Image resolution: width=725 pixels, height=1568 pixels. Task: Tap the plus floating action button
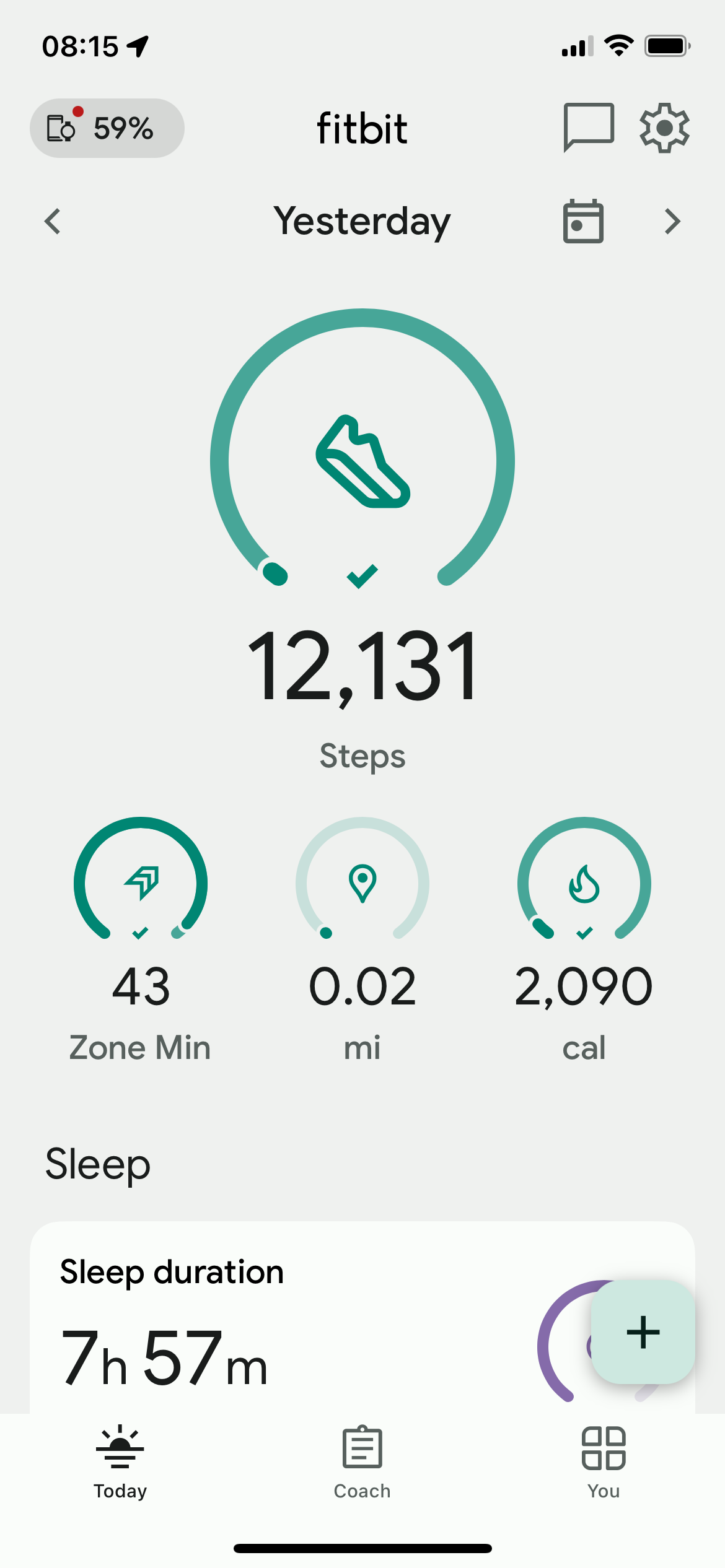click(x=643, y=1332)
